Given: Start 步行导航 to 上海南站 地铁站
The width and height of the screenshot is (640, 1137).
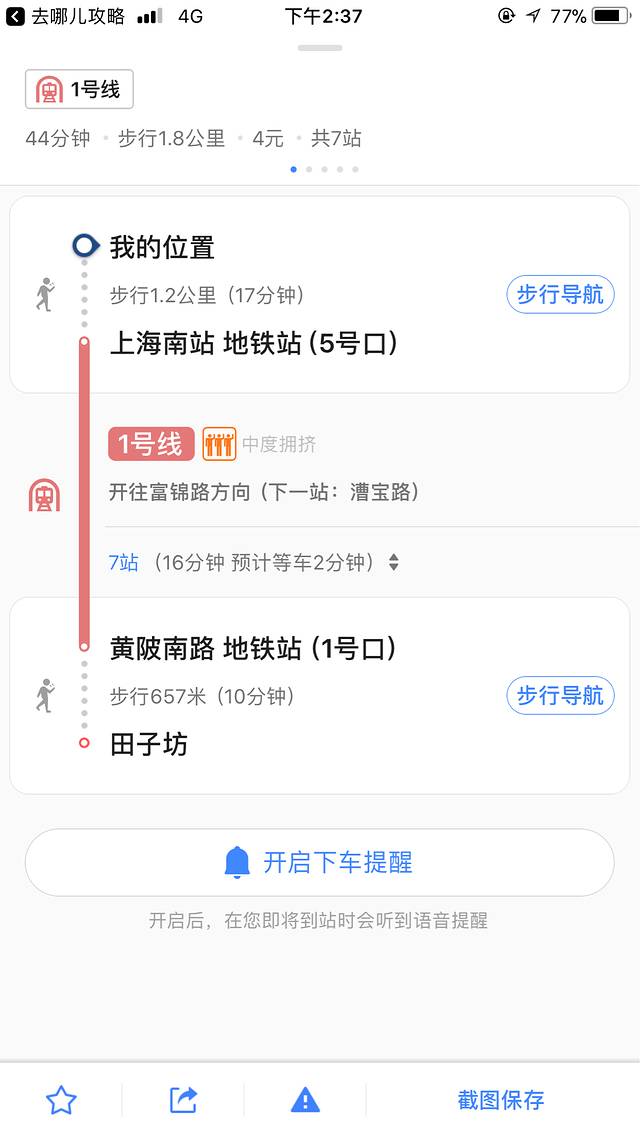Looking at the screenshot, I should click(x=560, y=294).
